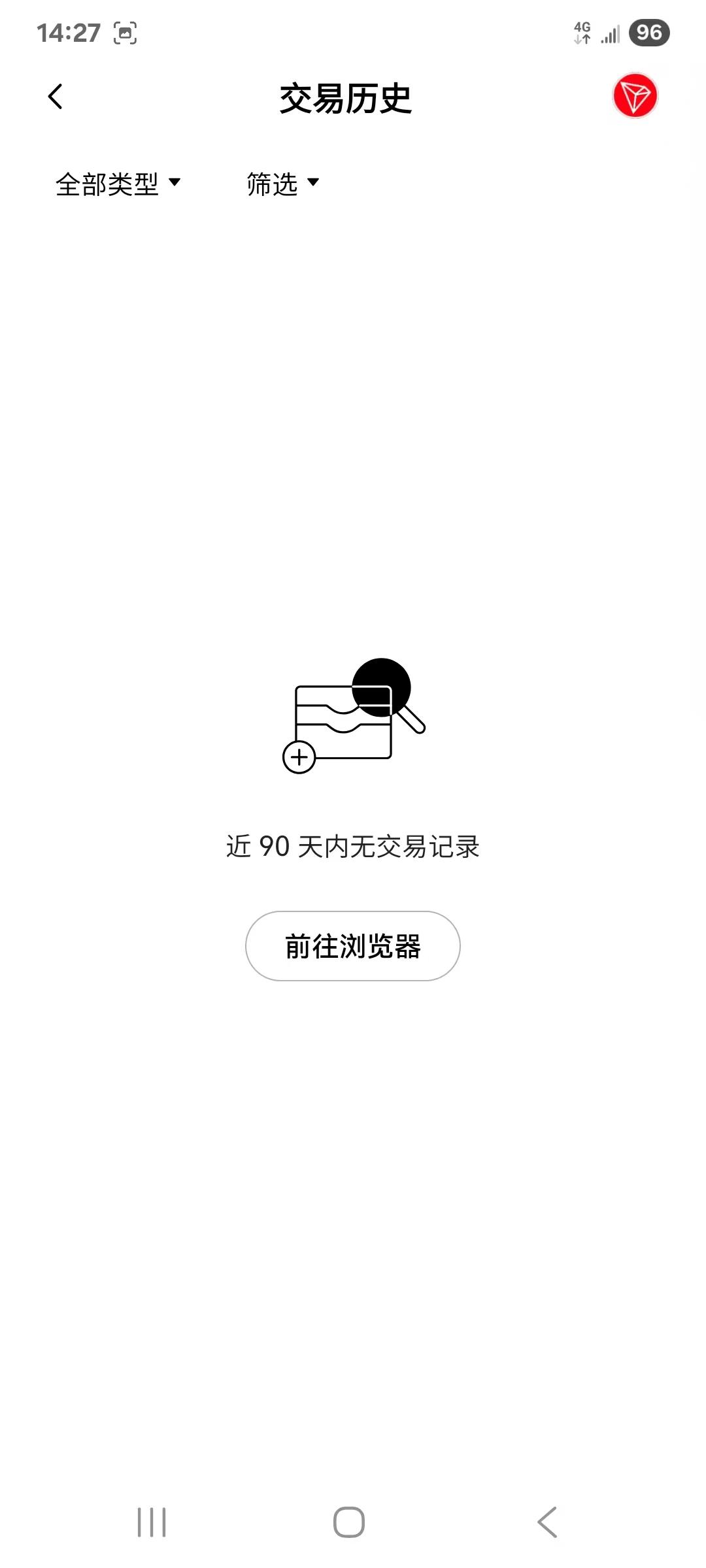Expand the 全部类型 dropdown
Screen dimensions: 706x1568
click(118, 184)
